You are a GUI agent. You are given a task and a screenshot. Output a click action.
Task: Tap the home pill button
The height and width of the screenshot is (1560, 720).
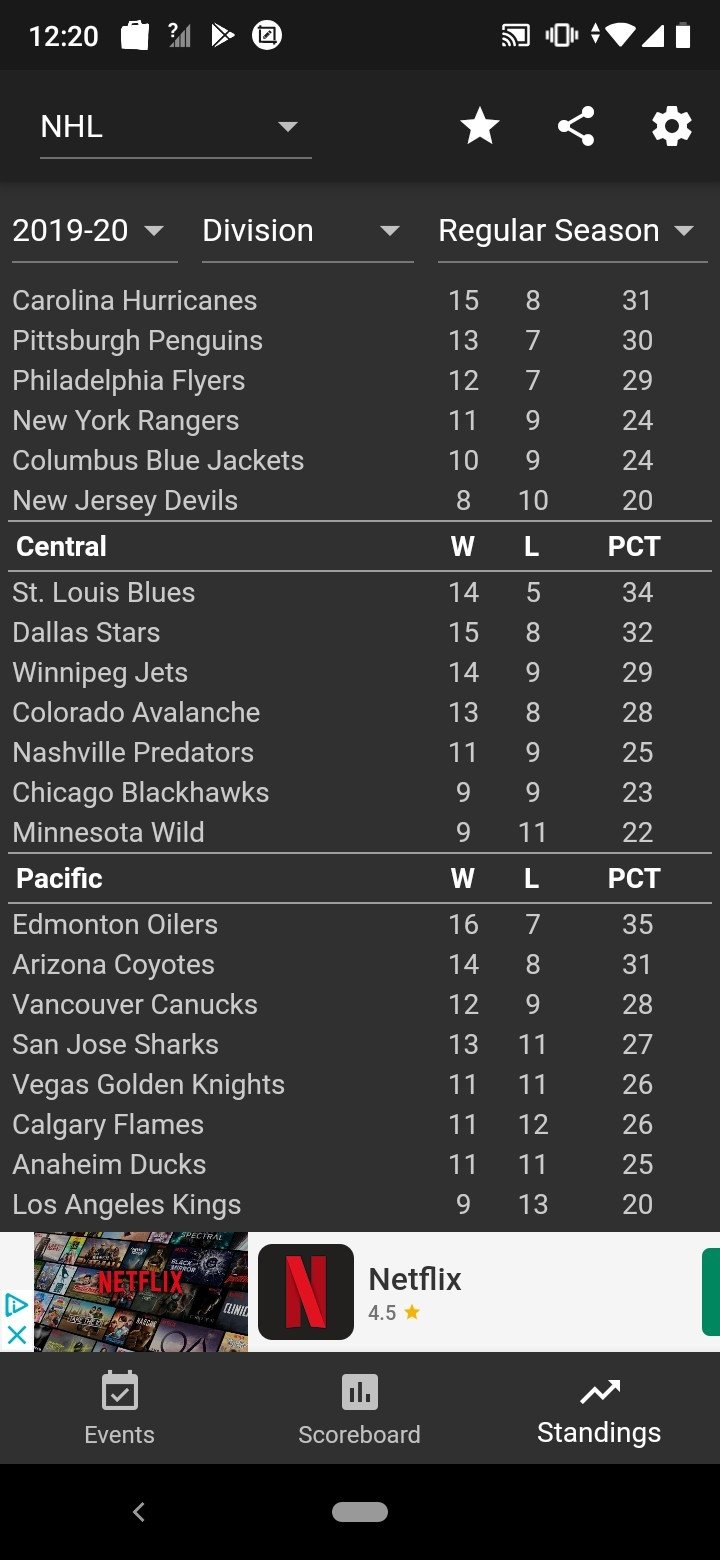[360, 1512]
